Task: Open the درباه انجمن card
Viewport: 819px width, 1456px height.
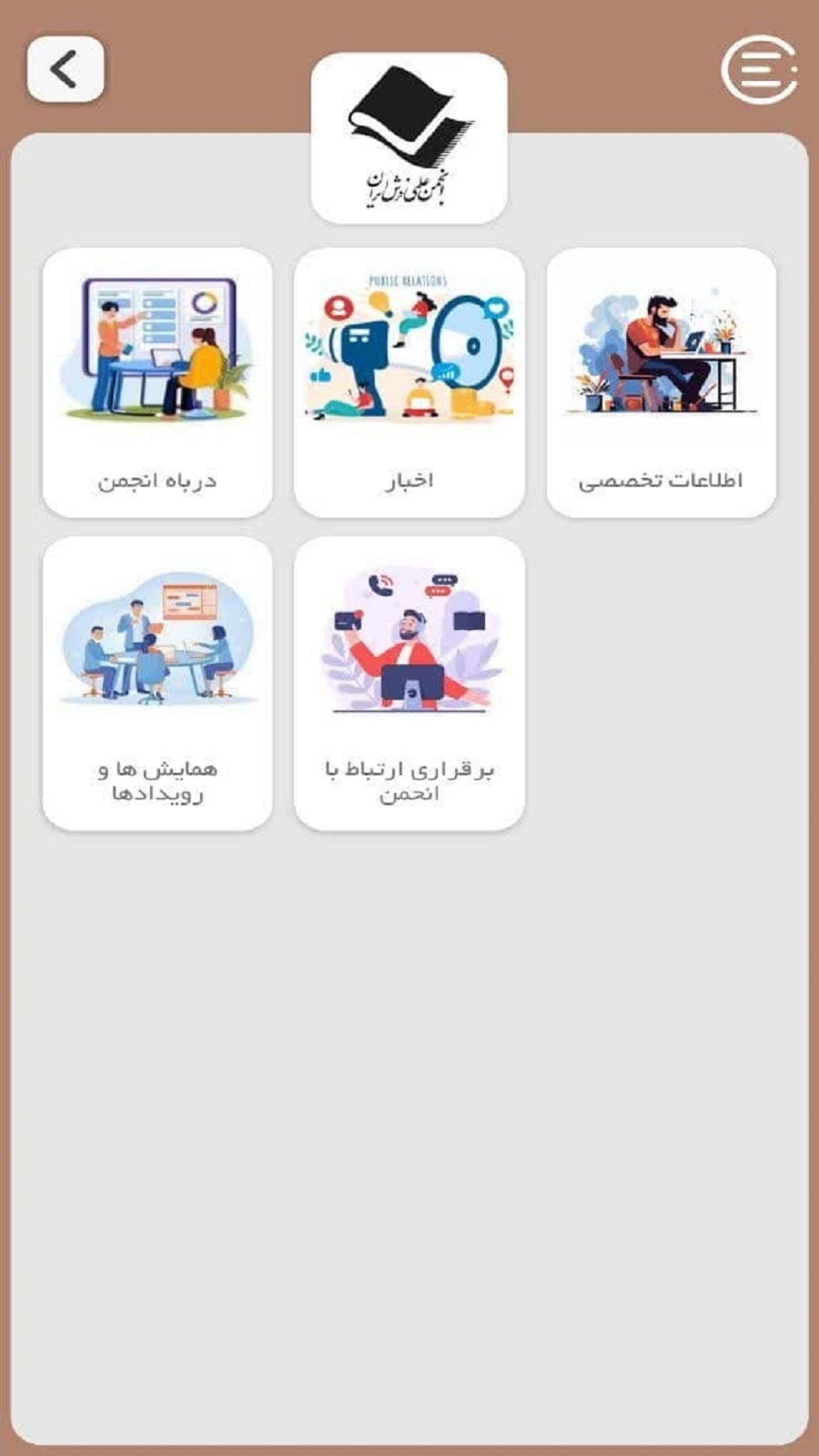Action: click(157, 382)
